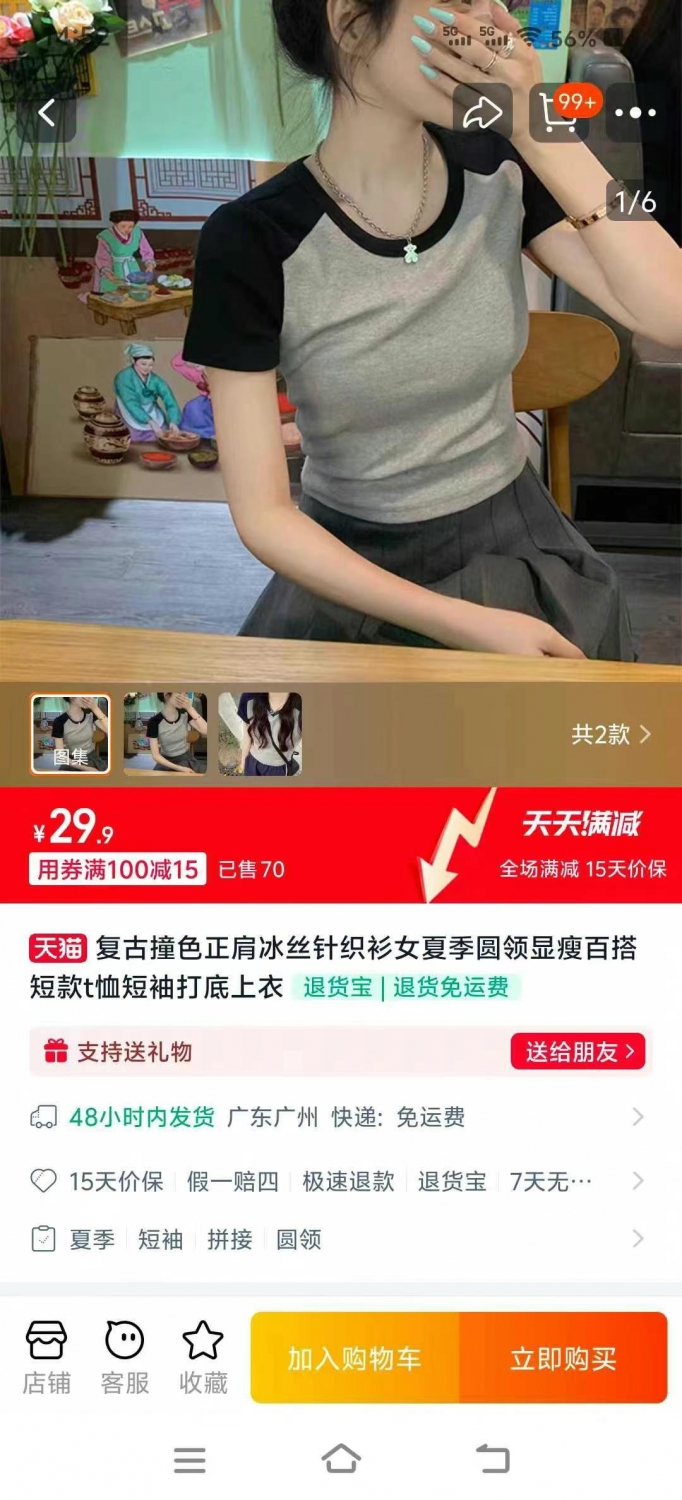
Task: Tap 立即购买 to buy now
Action: pyautogui.click(x=563, y=1358)
